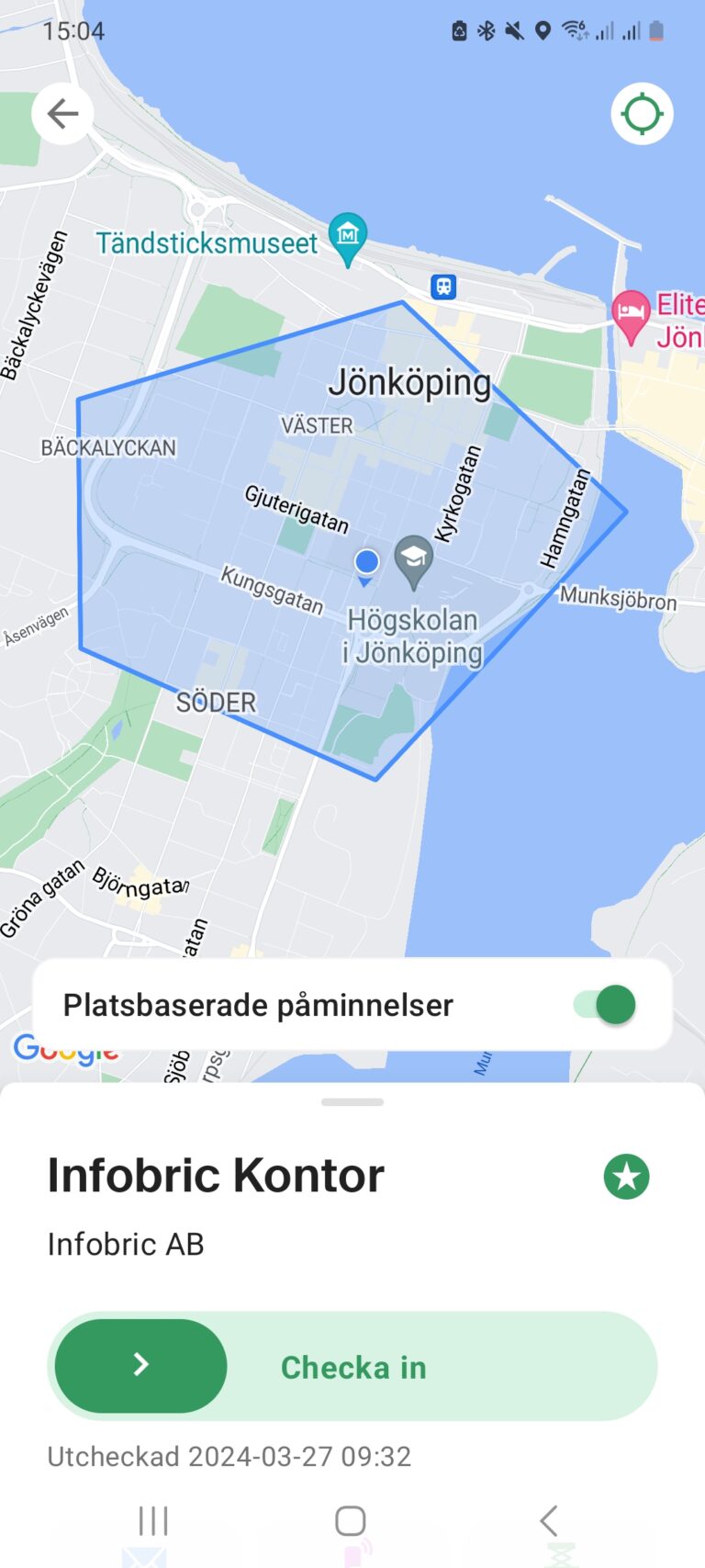Disable Platsbaserade påminnelser switch
Viewport: 705px width, 1568px height.
pos(607,1005)
